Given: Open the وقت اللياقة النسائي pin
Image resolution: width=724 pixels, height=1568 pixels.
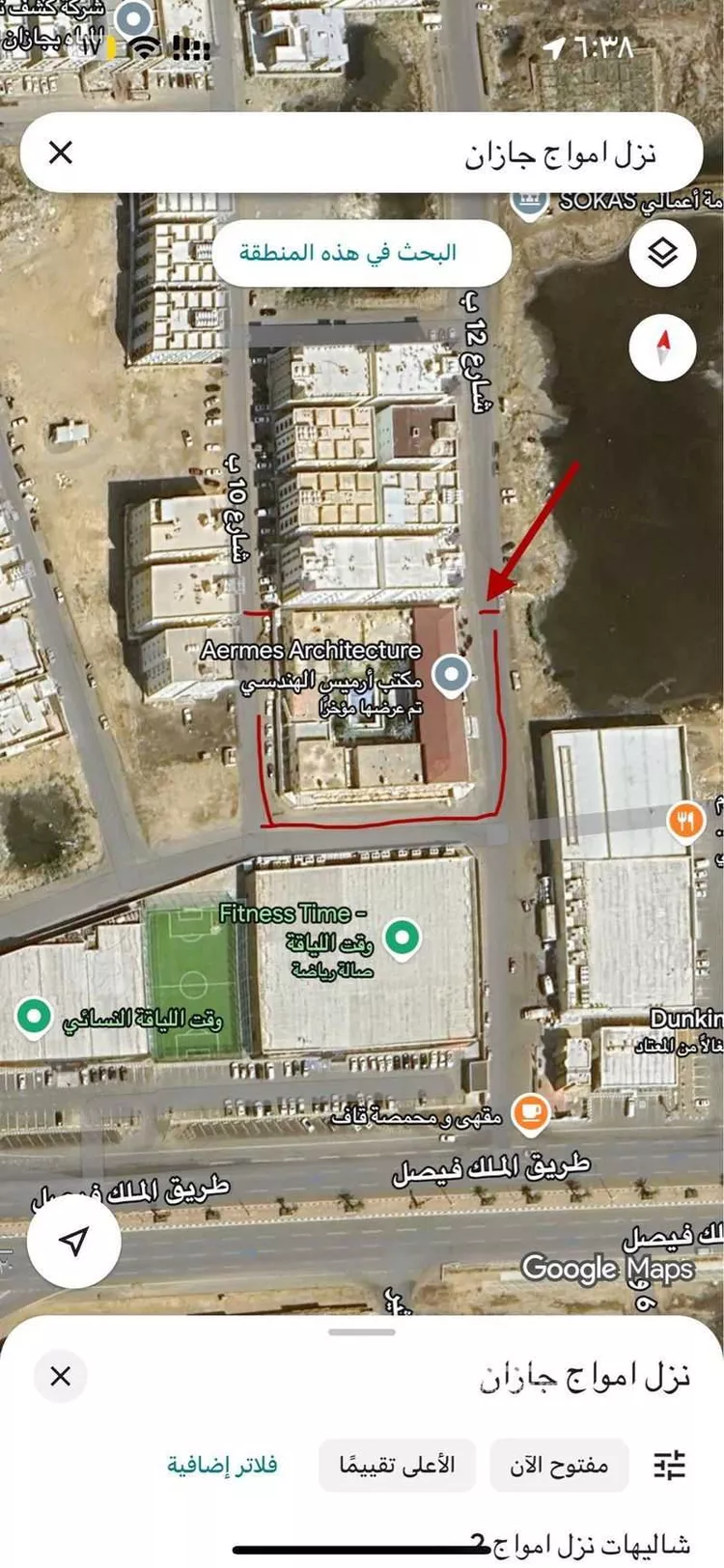Looking at the screenshot, I should [x=36, y=1017].
